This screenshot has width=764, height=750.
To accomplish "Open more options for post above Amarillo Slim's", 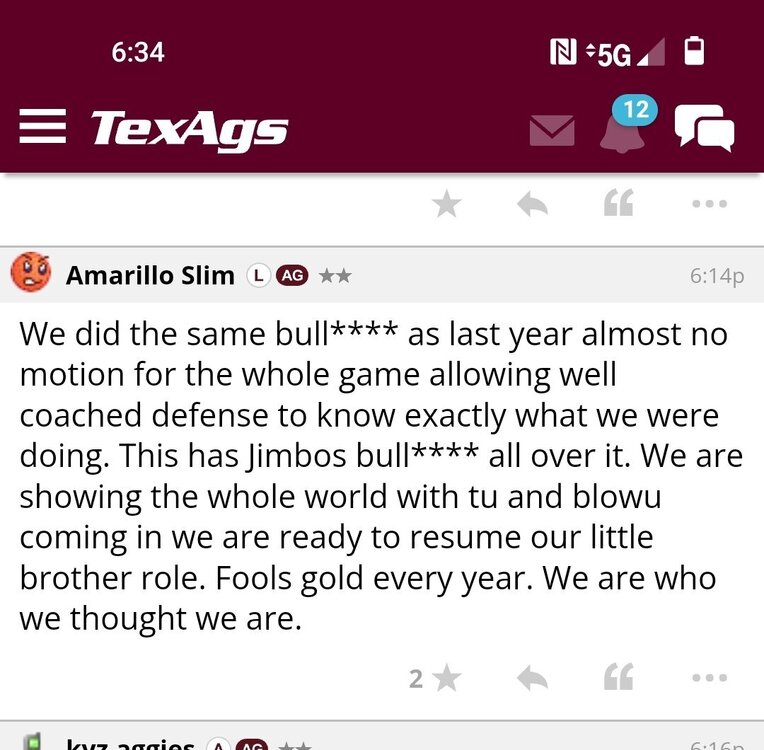I will click(709, 205).
